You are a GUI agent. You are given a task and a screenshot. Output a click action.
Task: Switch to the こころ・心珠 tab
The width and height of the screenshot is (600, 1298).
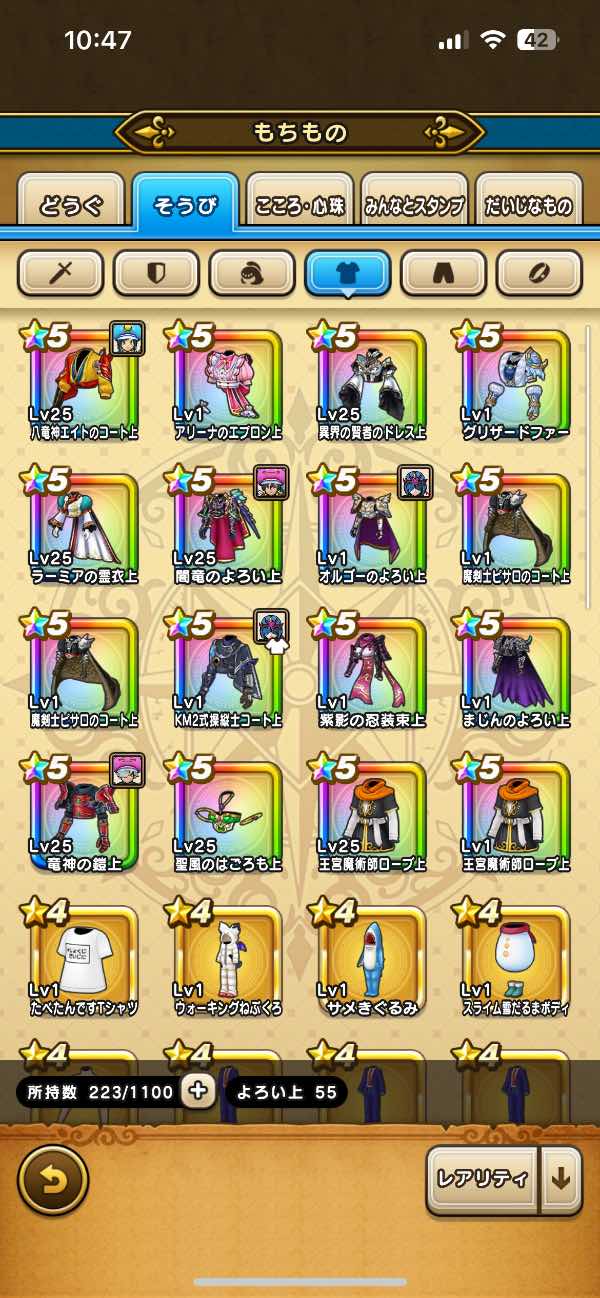pyautogui.click(x=300, y=206)
